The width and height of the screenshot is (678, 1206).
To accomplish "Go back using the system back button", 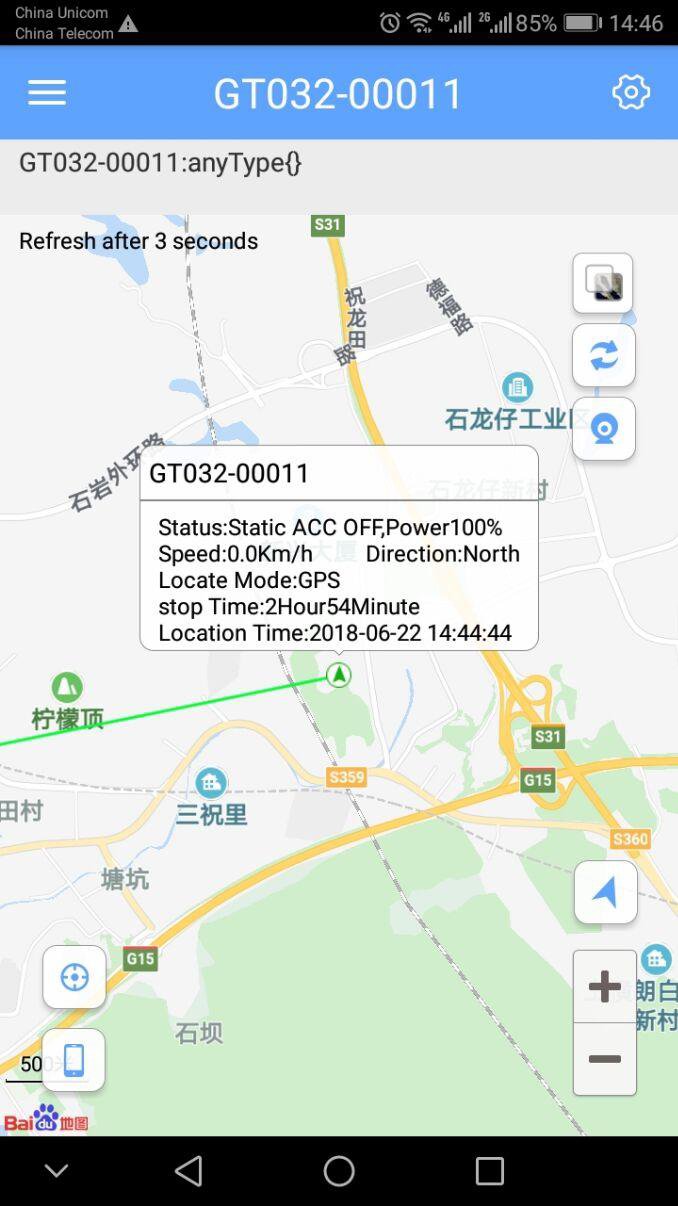I will coord(189,1171).
